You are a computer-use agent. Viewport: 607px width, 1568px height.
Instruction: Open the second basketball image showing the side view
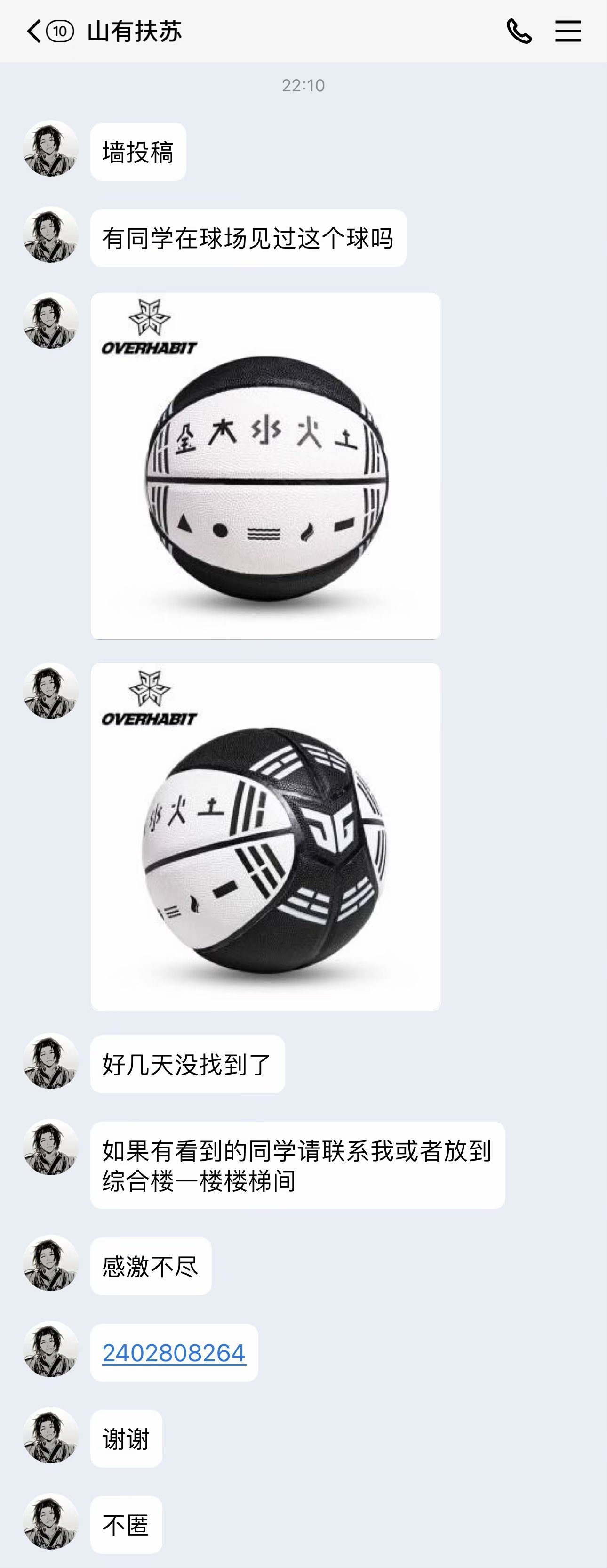click(x=265, y=836)
